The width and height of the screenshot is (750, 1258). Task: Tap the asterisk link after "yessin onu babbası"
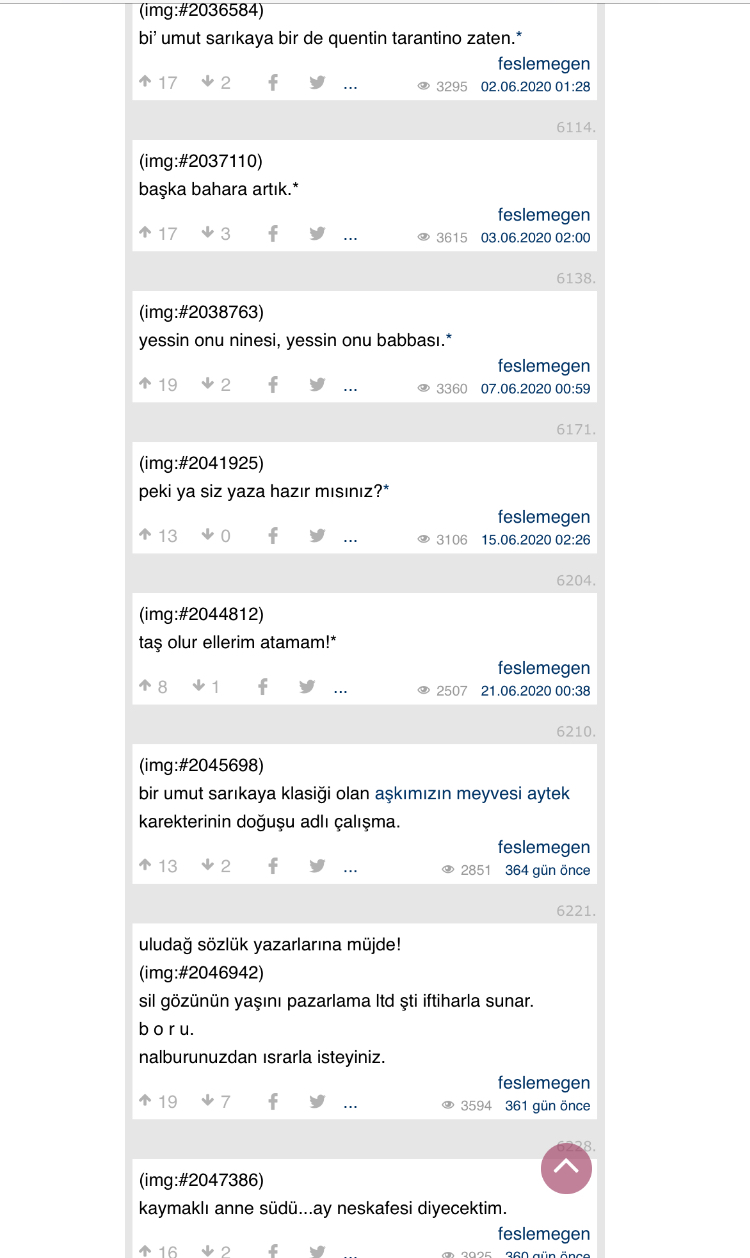click(449, 340)
